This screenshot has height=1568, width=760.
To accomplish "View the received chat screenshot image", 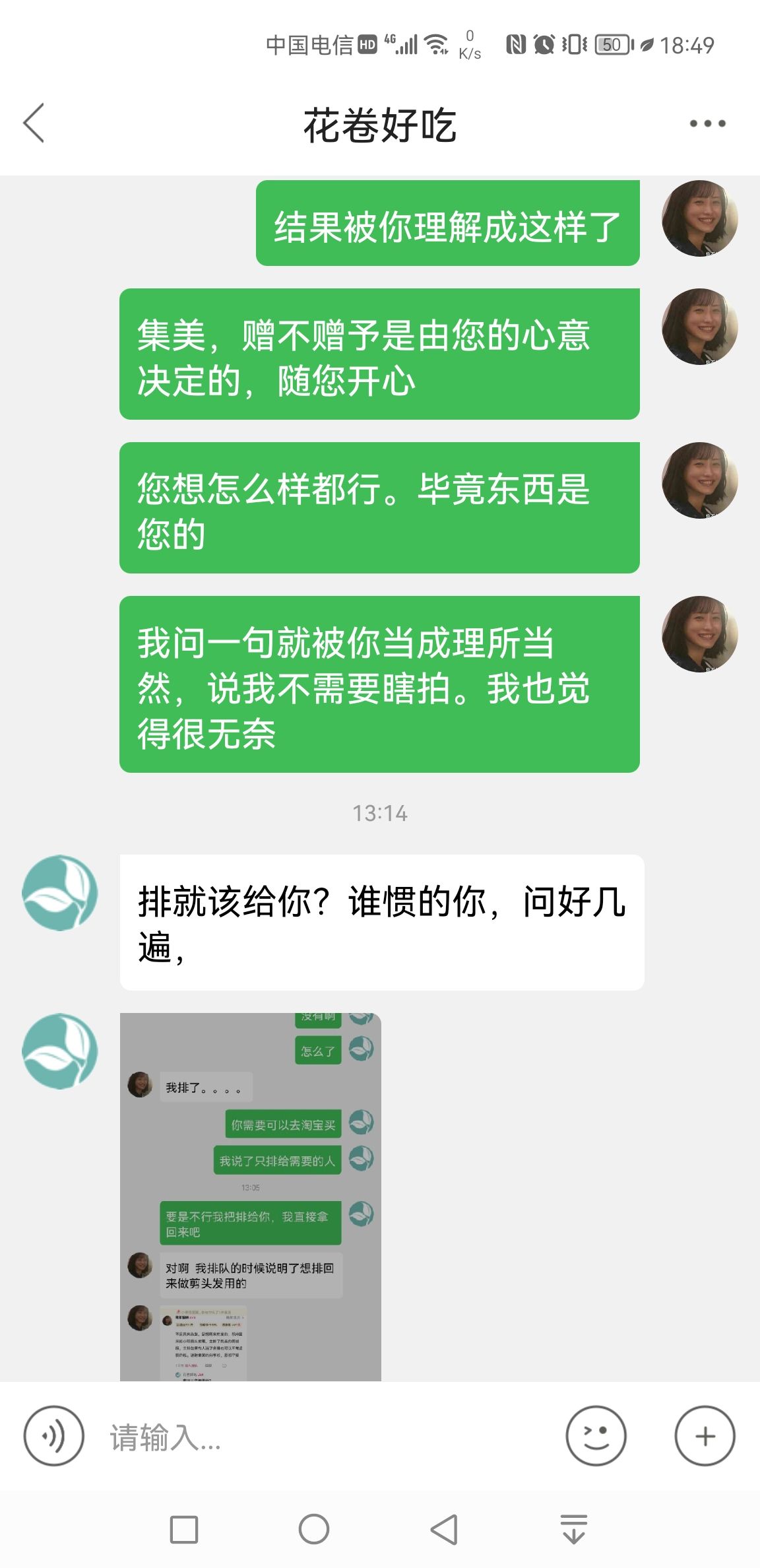I will (251, 1196).
